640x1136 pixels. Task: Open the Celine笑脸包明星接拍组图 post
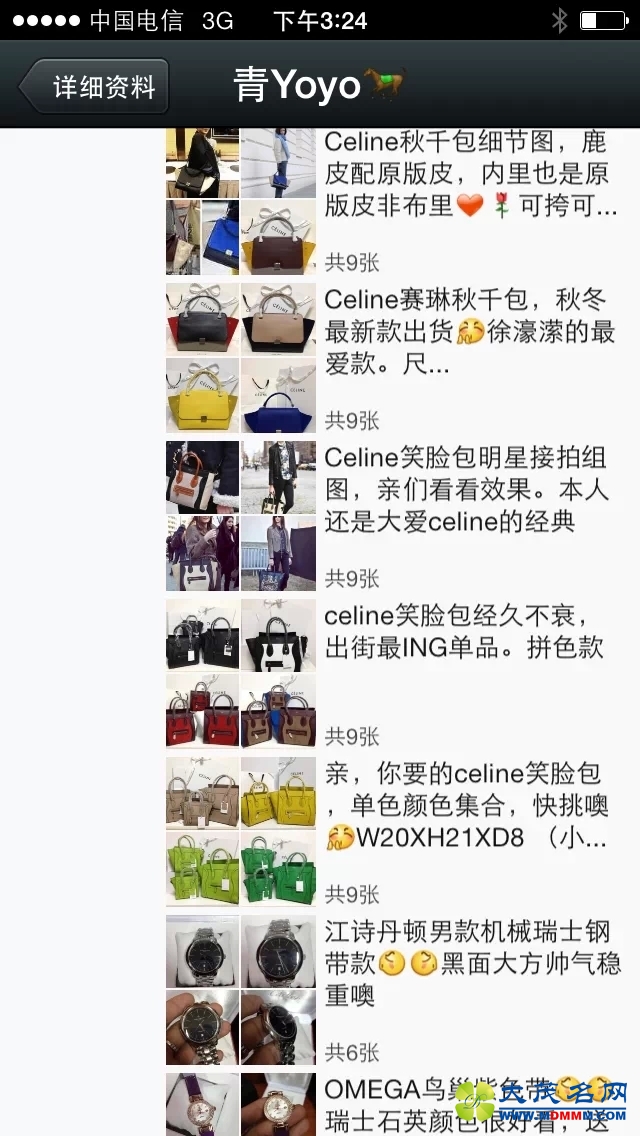point(470,490)
